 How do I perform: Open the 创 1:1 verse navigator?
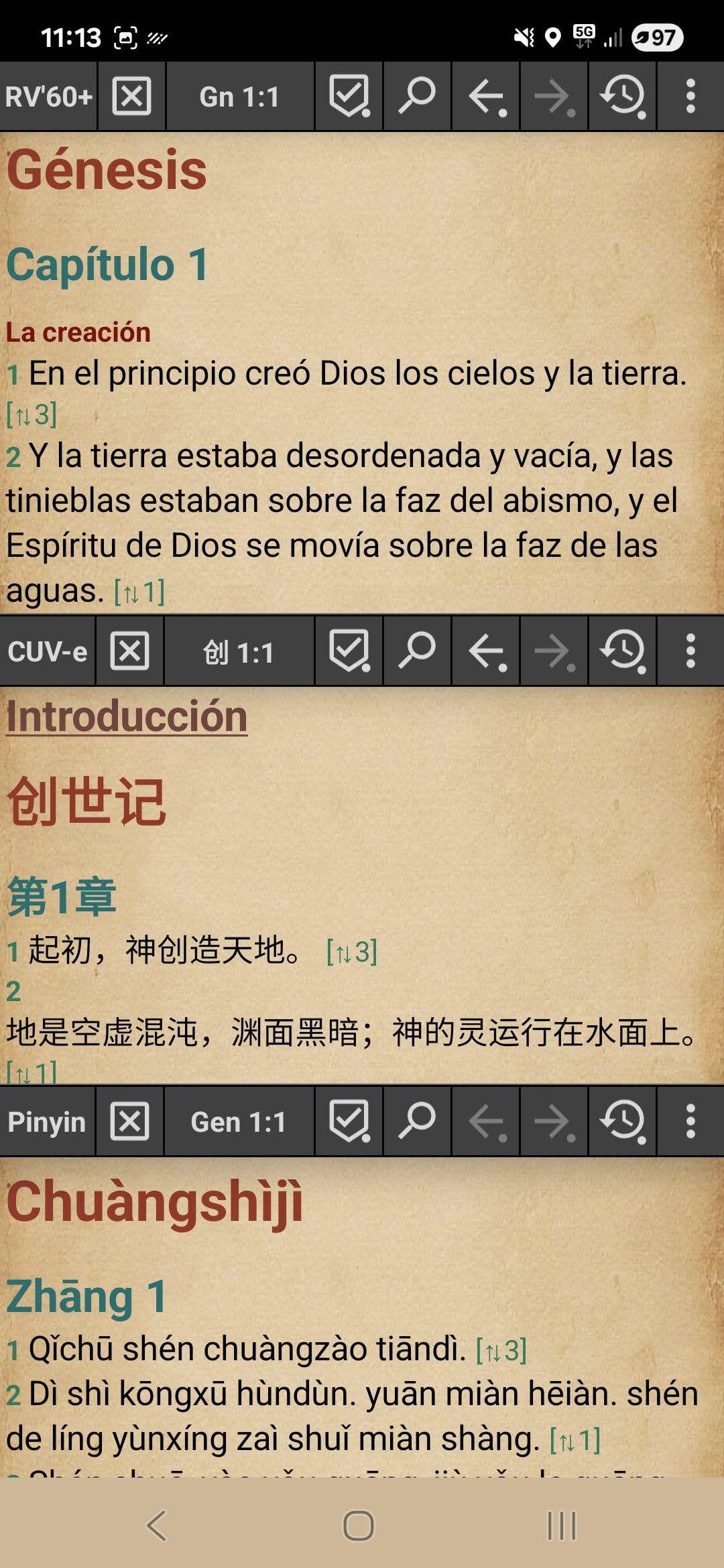click(239, 652)
